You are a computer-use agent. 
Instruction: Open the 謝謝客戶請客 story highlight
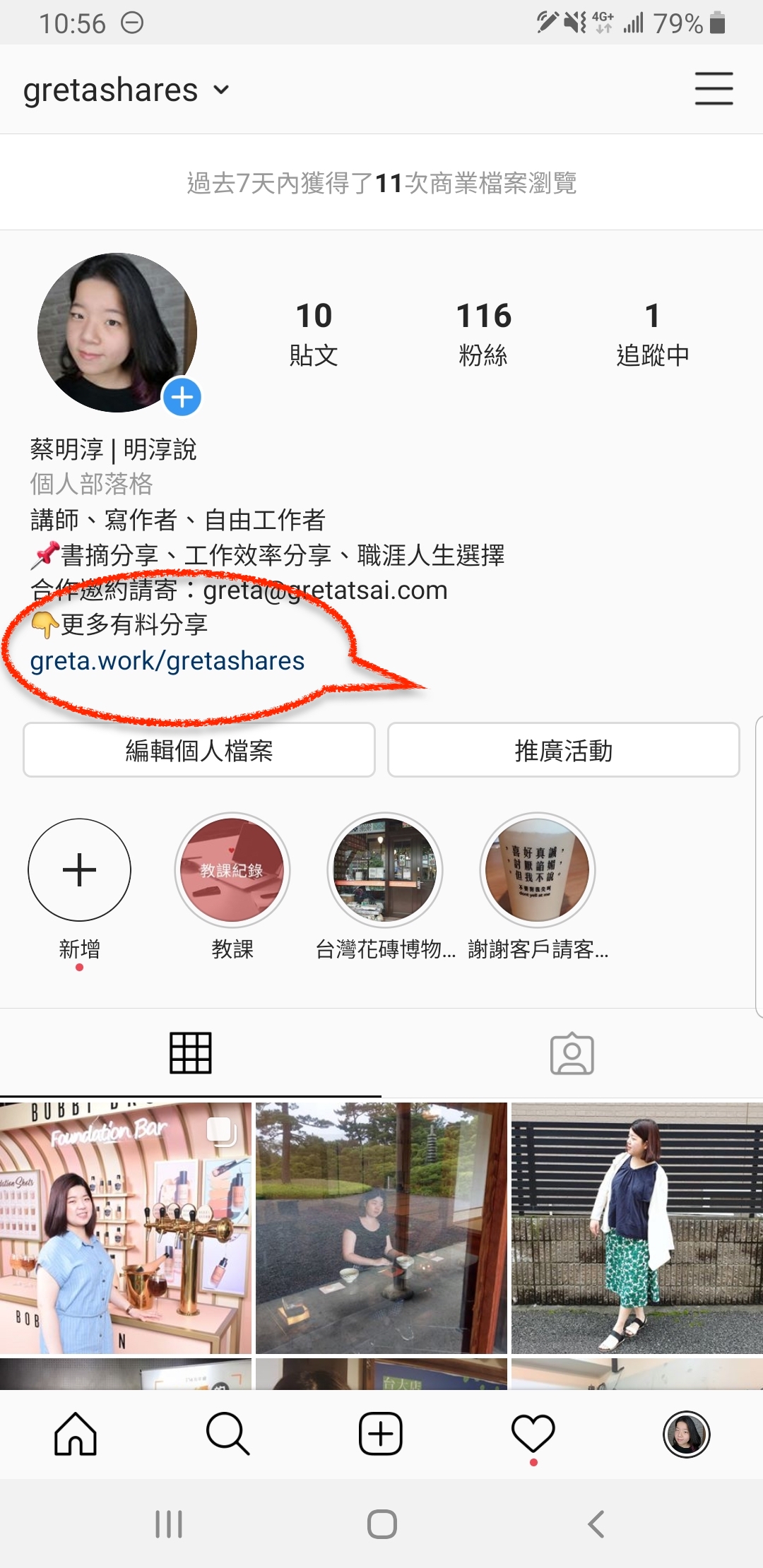(x=538, y=870)
